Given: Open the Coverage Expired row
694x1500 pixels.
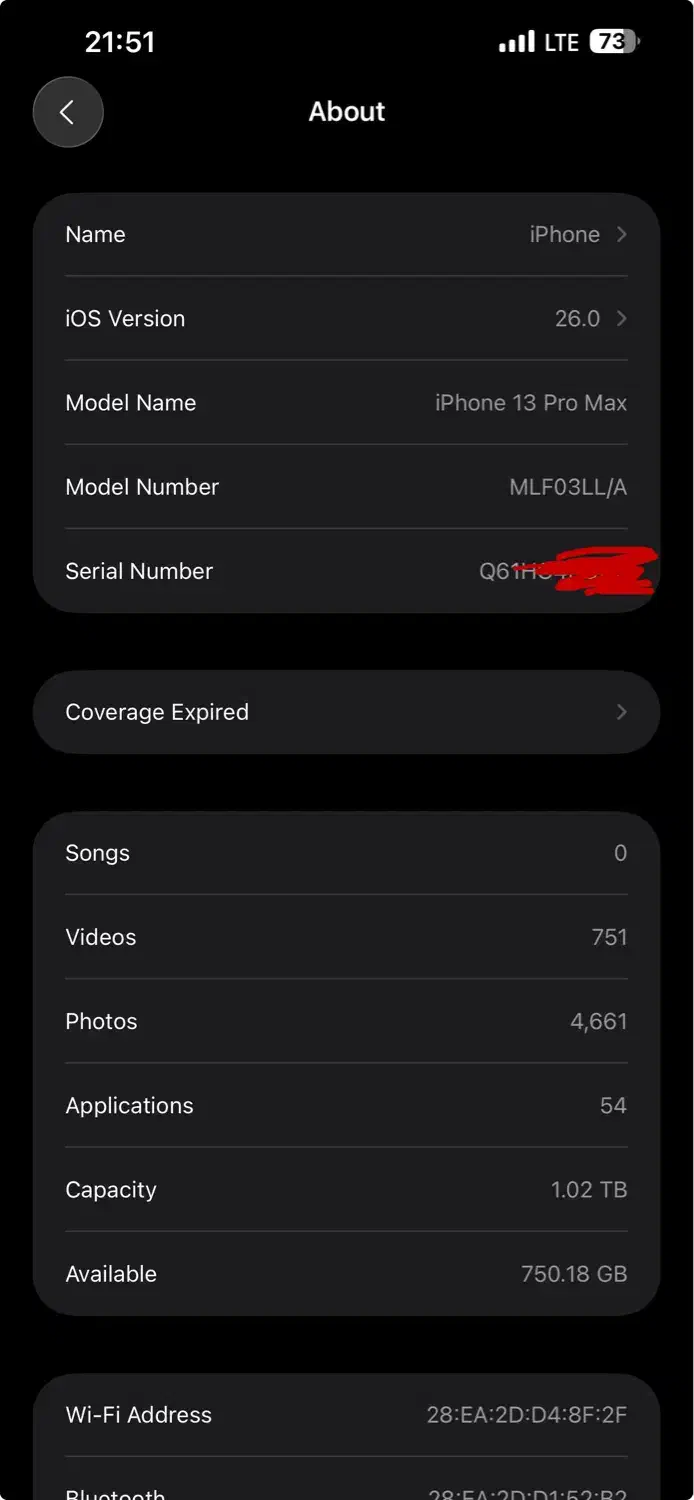Looking at the screenshot, I should (x=346, y=712).
